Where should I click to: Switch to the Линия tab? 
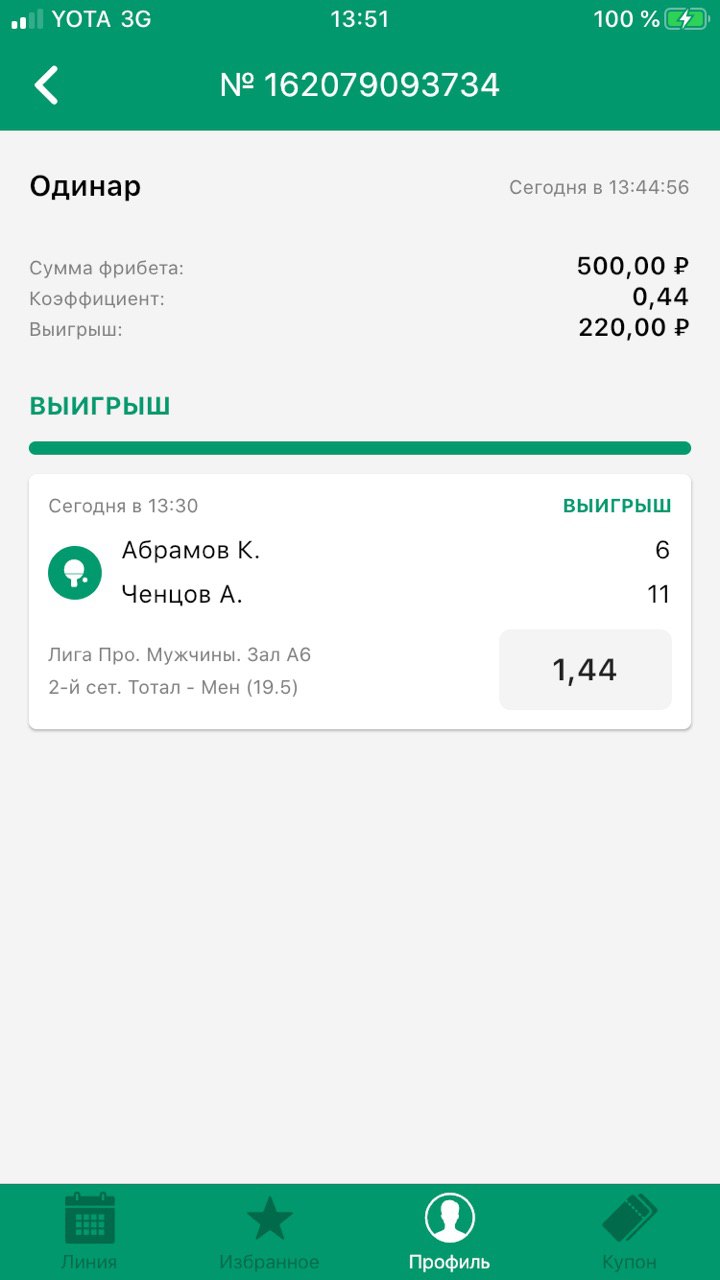click(x=90, y=1232)
